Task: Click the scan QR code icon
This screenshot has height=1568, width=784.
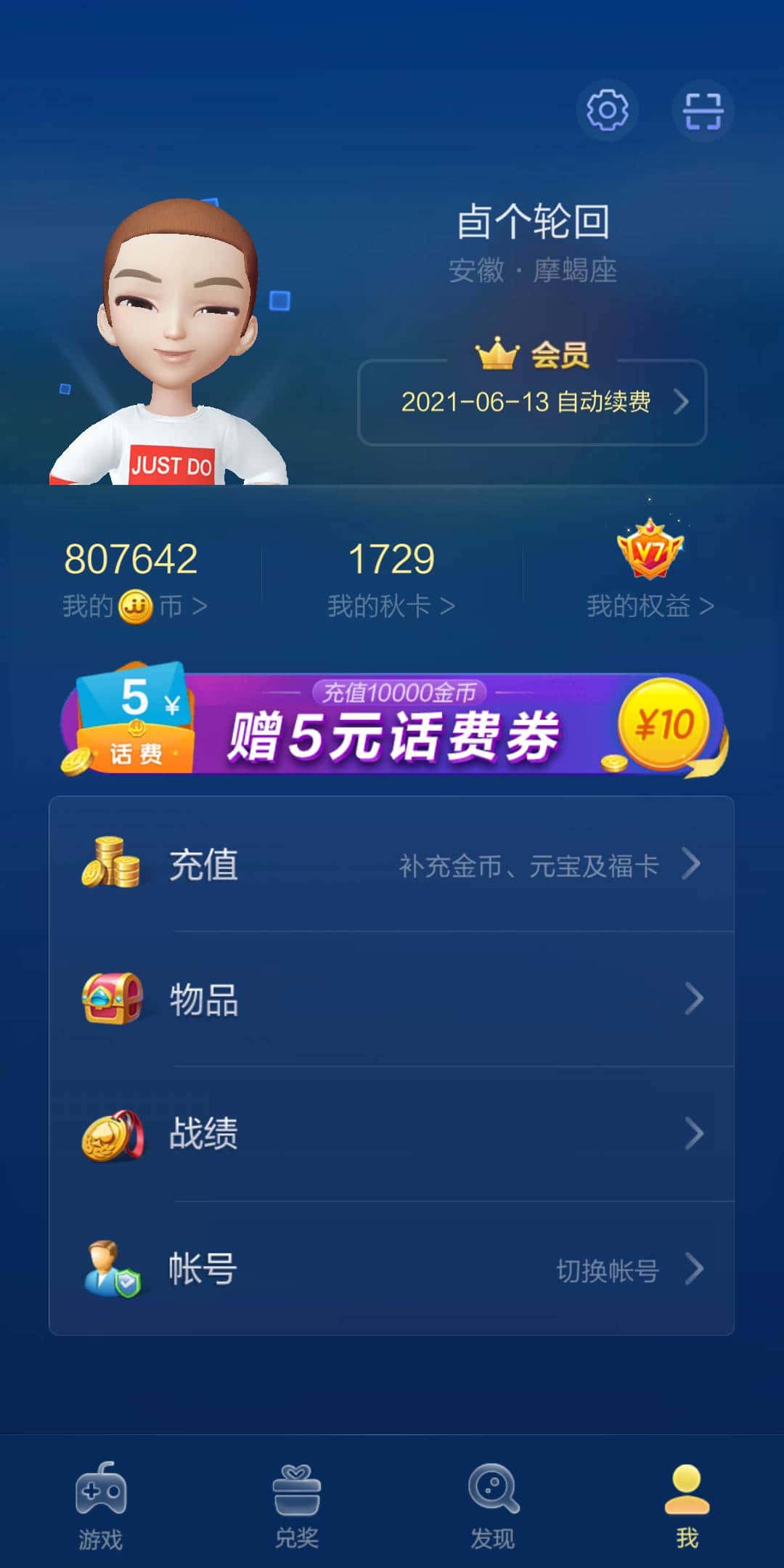Action: 703,110
